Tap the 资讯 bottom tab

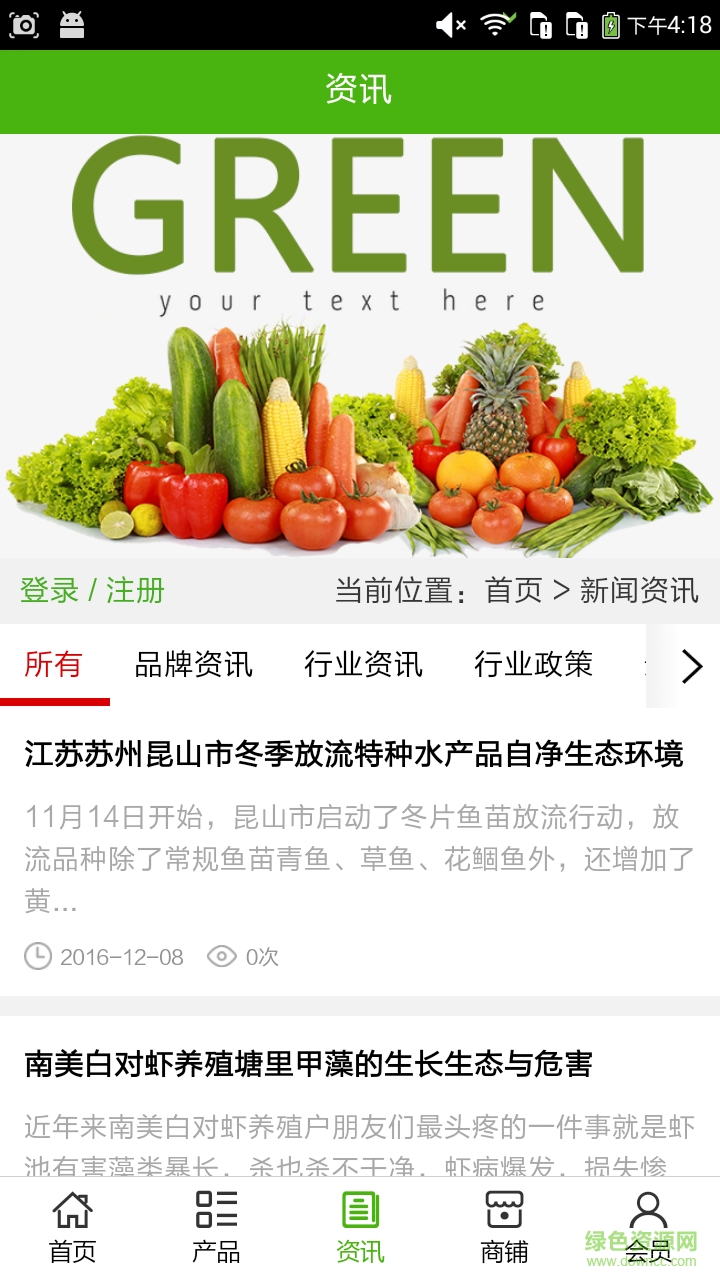[x=360, y=1226]
